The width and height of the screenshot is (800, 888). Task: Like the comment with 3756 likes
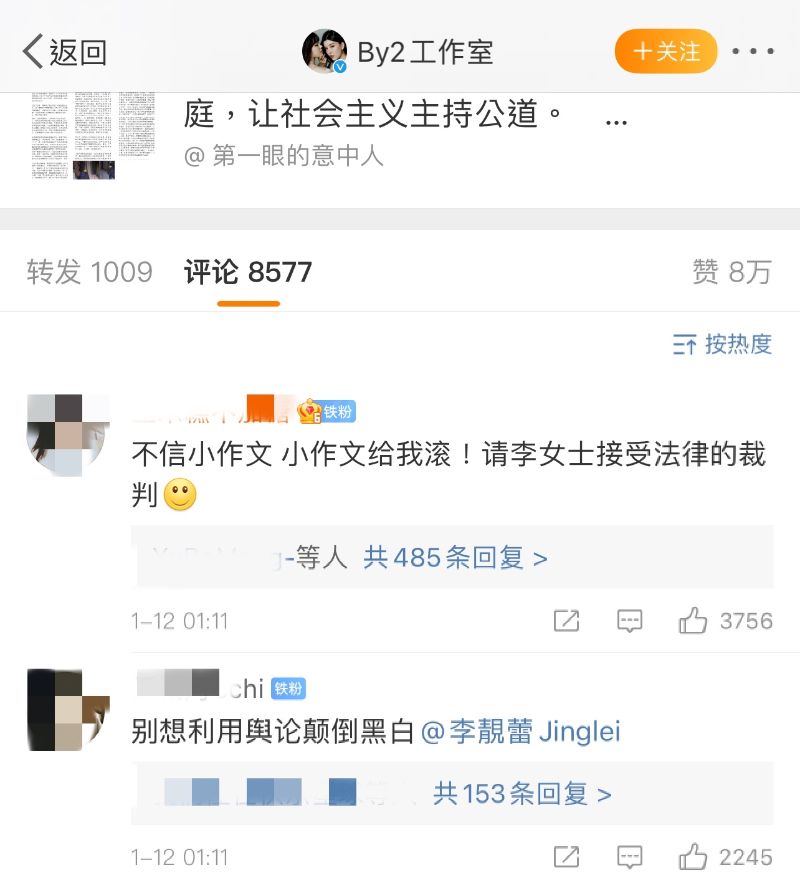coord(693,621)
